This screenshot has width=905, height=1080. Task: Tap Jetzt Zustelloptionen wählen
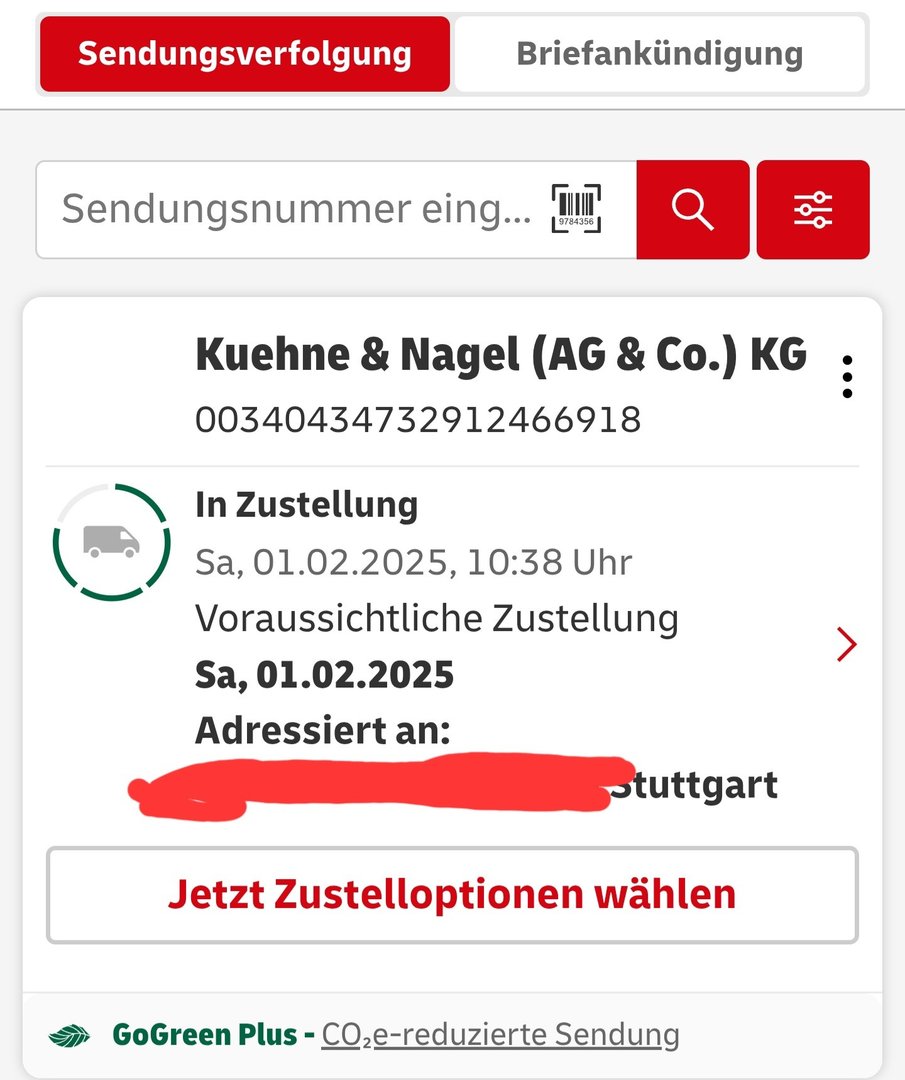click(452, 894)
